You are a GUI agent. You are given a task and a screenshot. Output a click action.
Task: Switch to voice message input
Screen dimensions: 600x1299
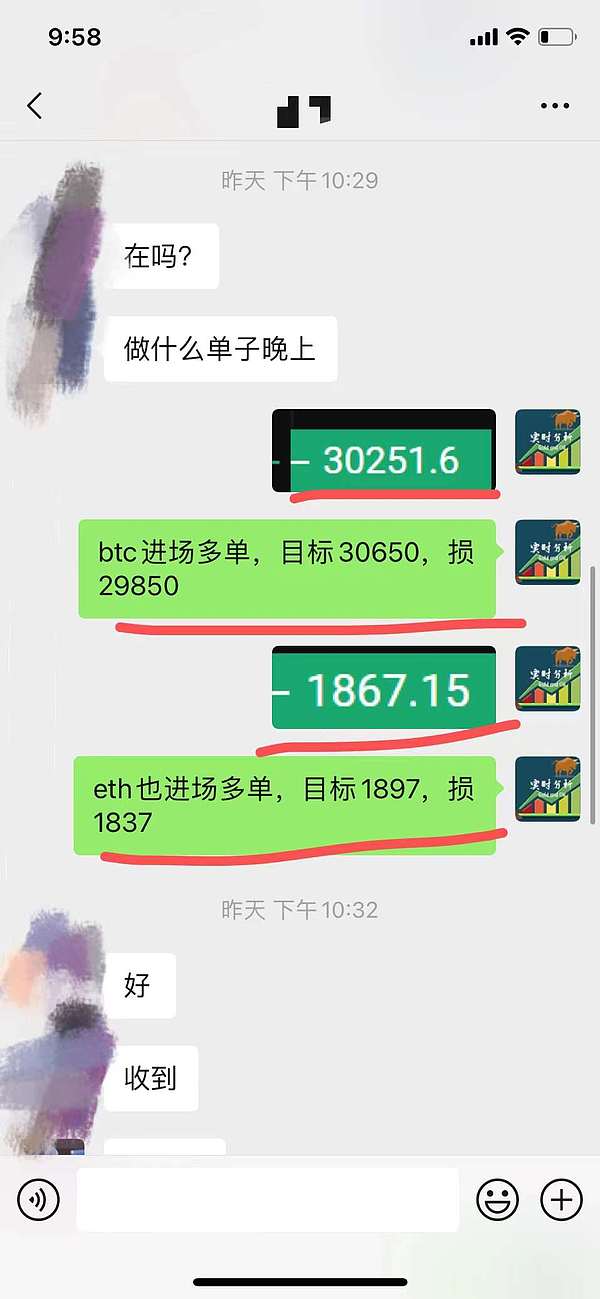[39, 1199]
